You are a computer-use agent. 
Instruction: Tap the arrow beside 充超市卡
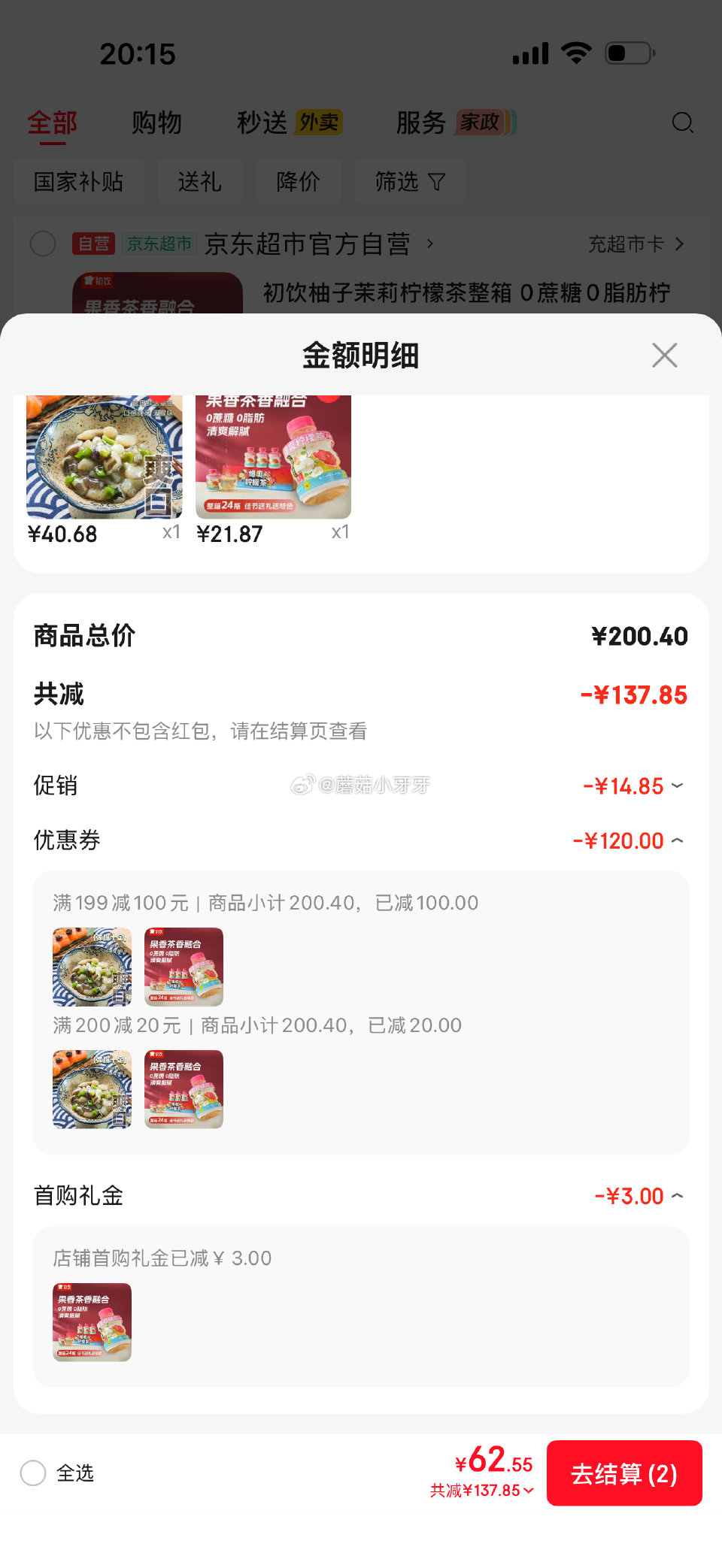(679, 244)
